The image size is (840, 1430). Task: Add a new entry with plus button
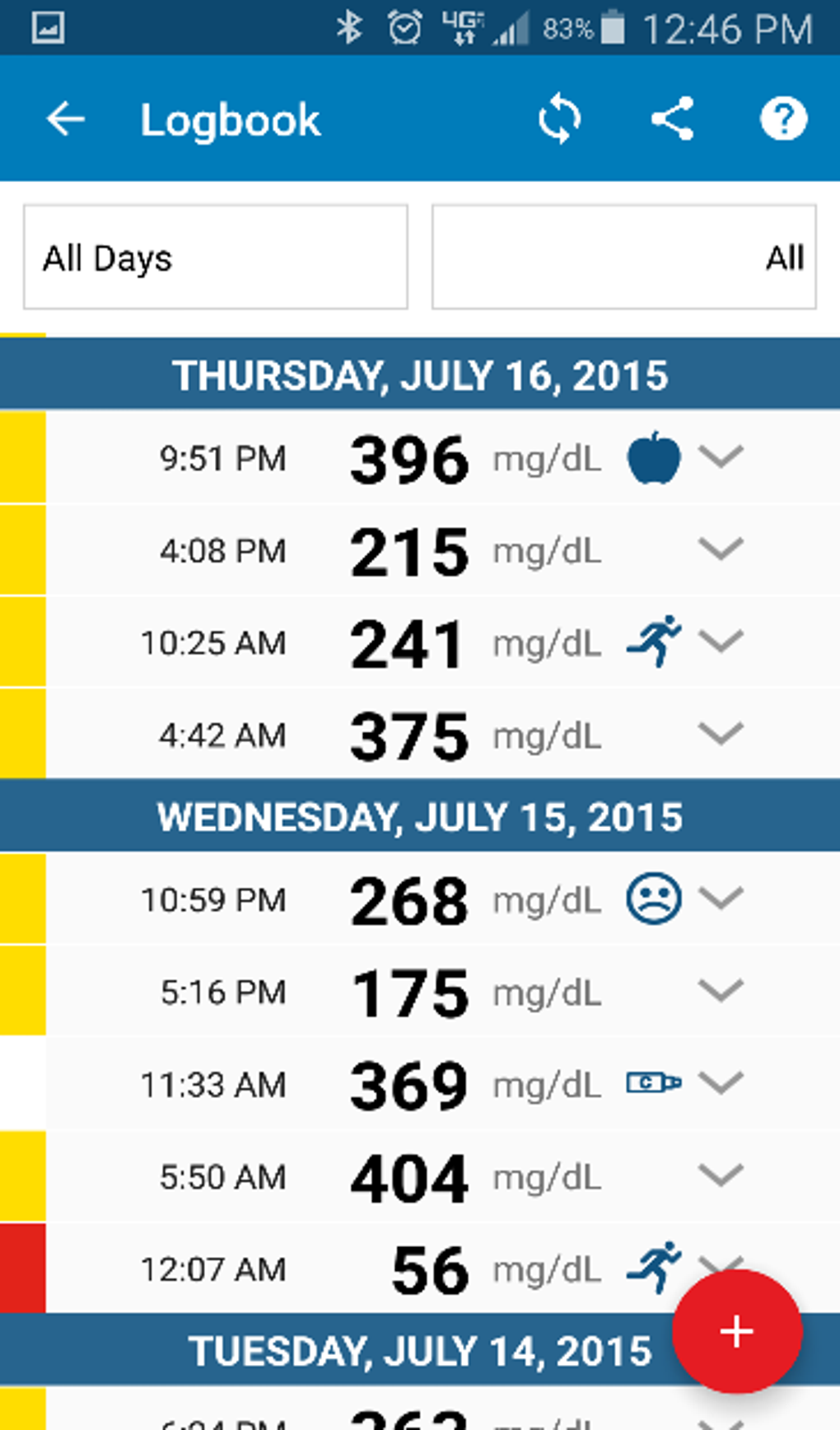click(736, 1331)
